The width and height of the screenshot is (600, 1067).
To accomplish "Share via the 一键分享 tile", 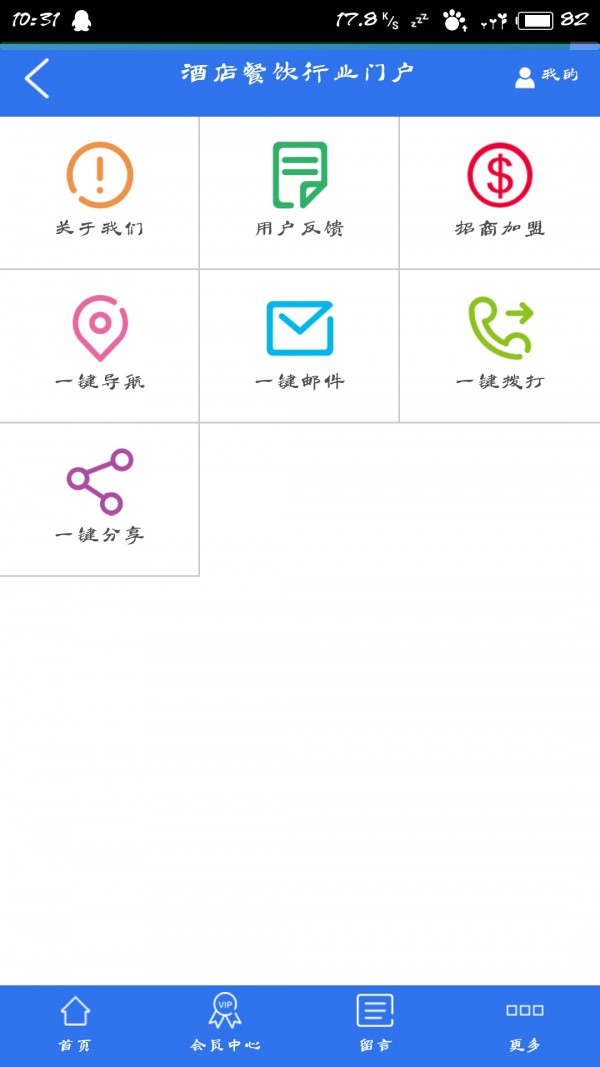I will [x=99, y=498].
